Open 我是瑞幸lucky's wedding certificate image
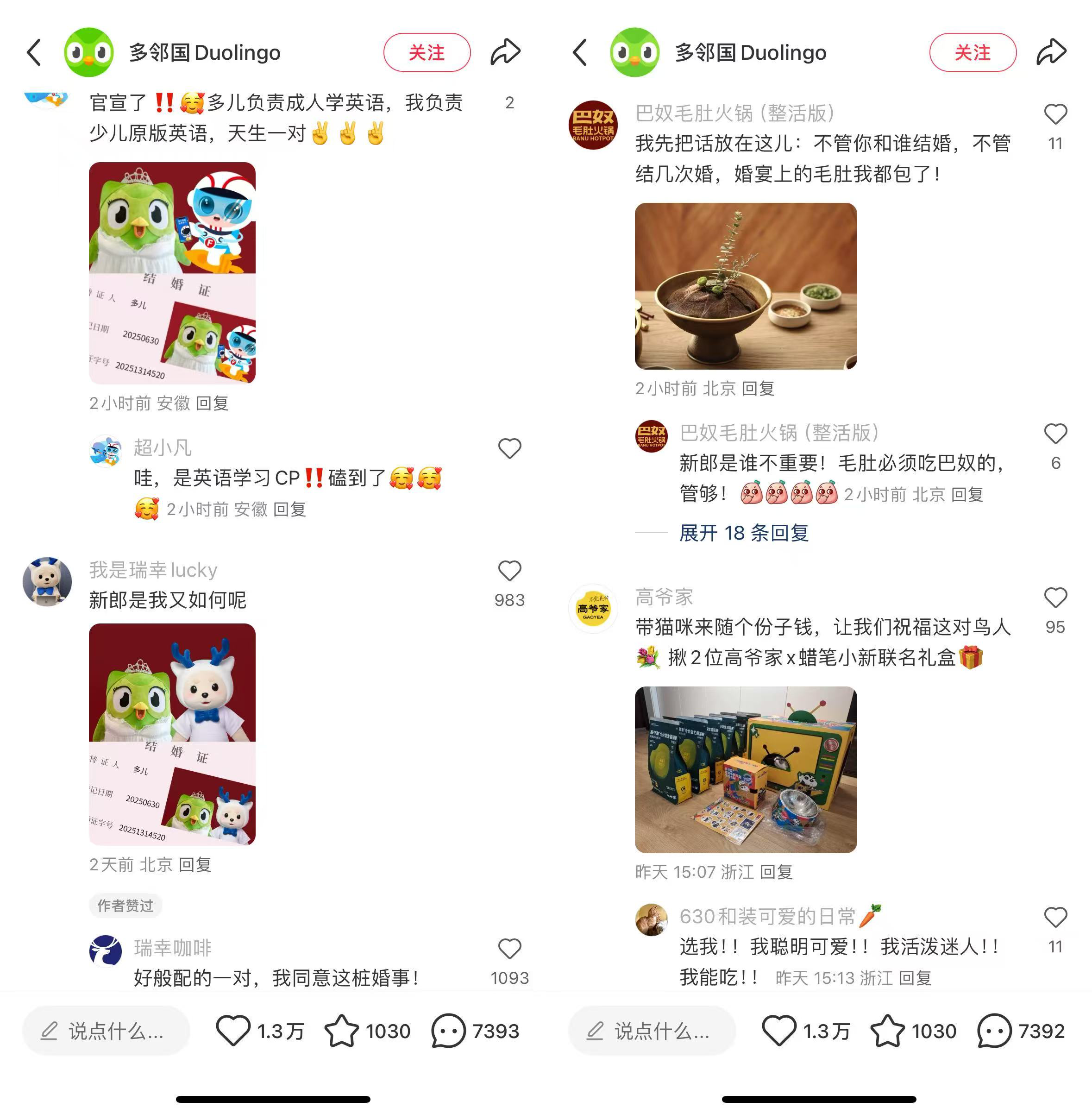Screen dimensions: 1092x1114 [x=172, y=734]
